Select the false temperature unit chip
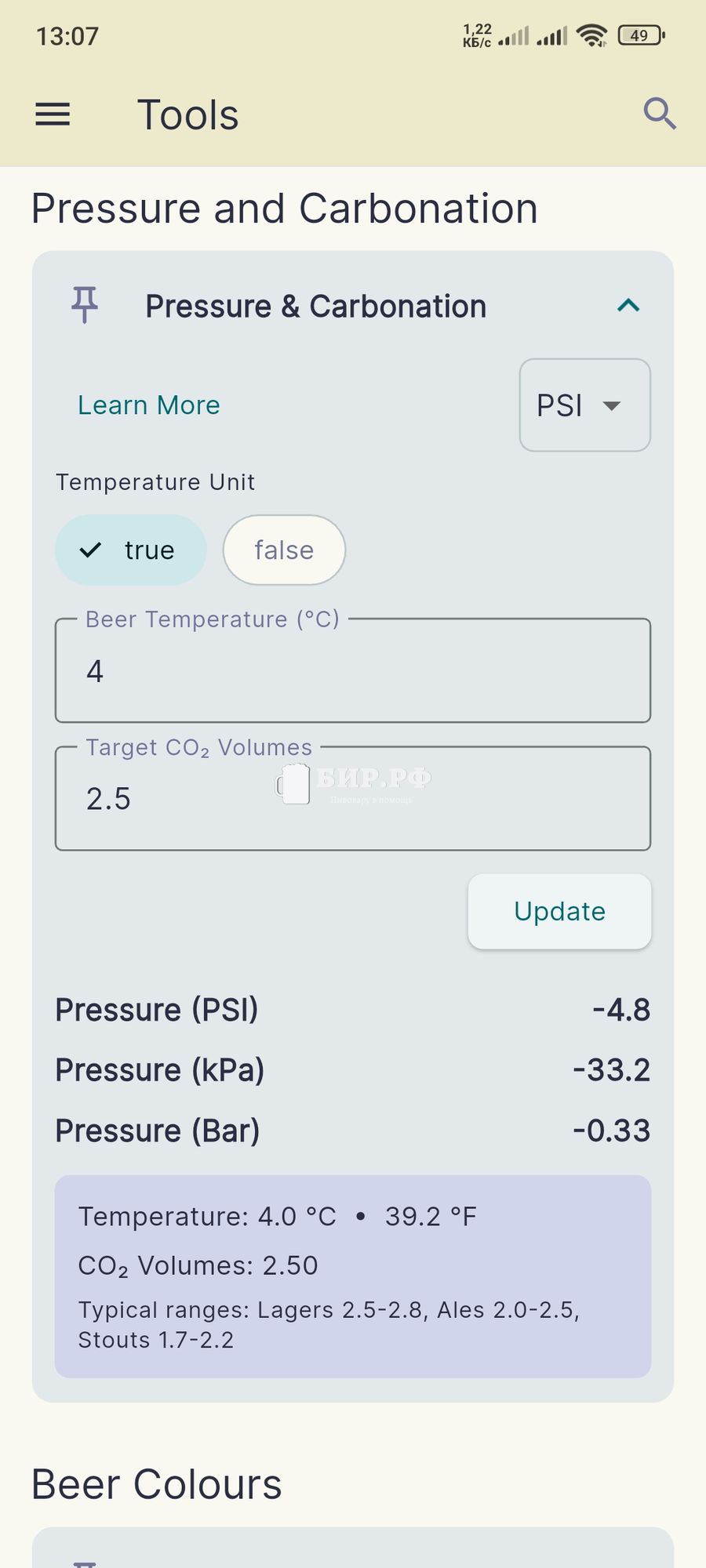Image resolution: width=706 pixels, height=1568 pixels. (284, 550)
